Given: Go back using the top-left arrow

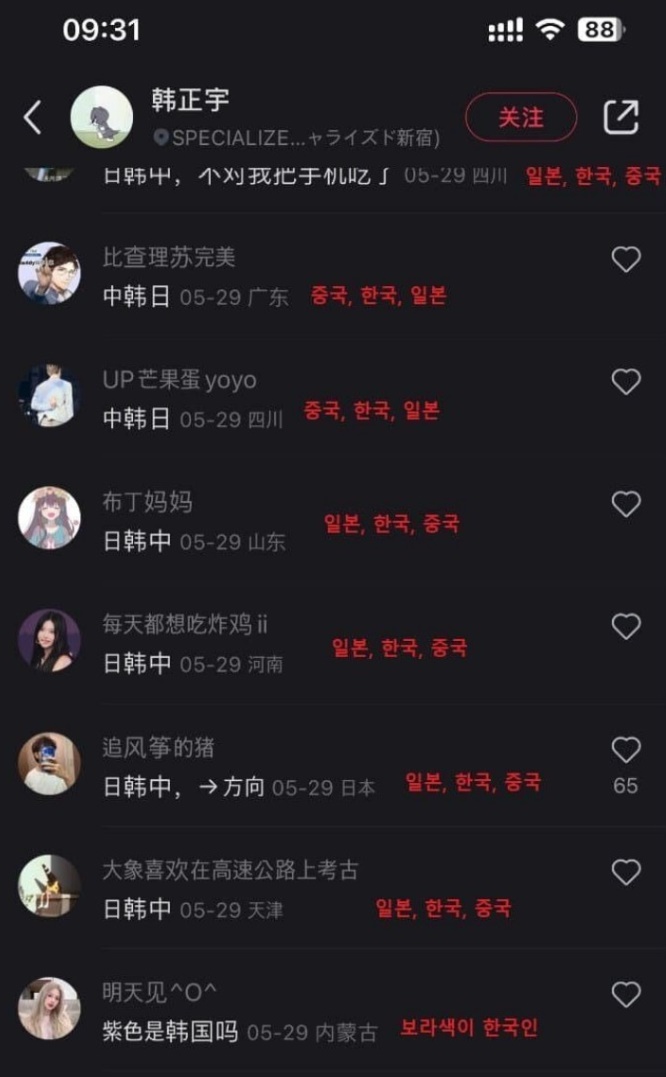Looking at the screenshot, I should pyautogui.click(x=33, y=118).
